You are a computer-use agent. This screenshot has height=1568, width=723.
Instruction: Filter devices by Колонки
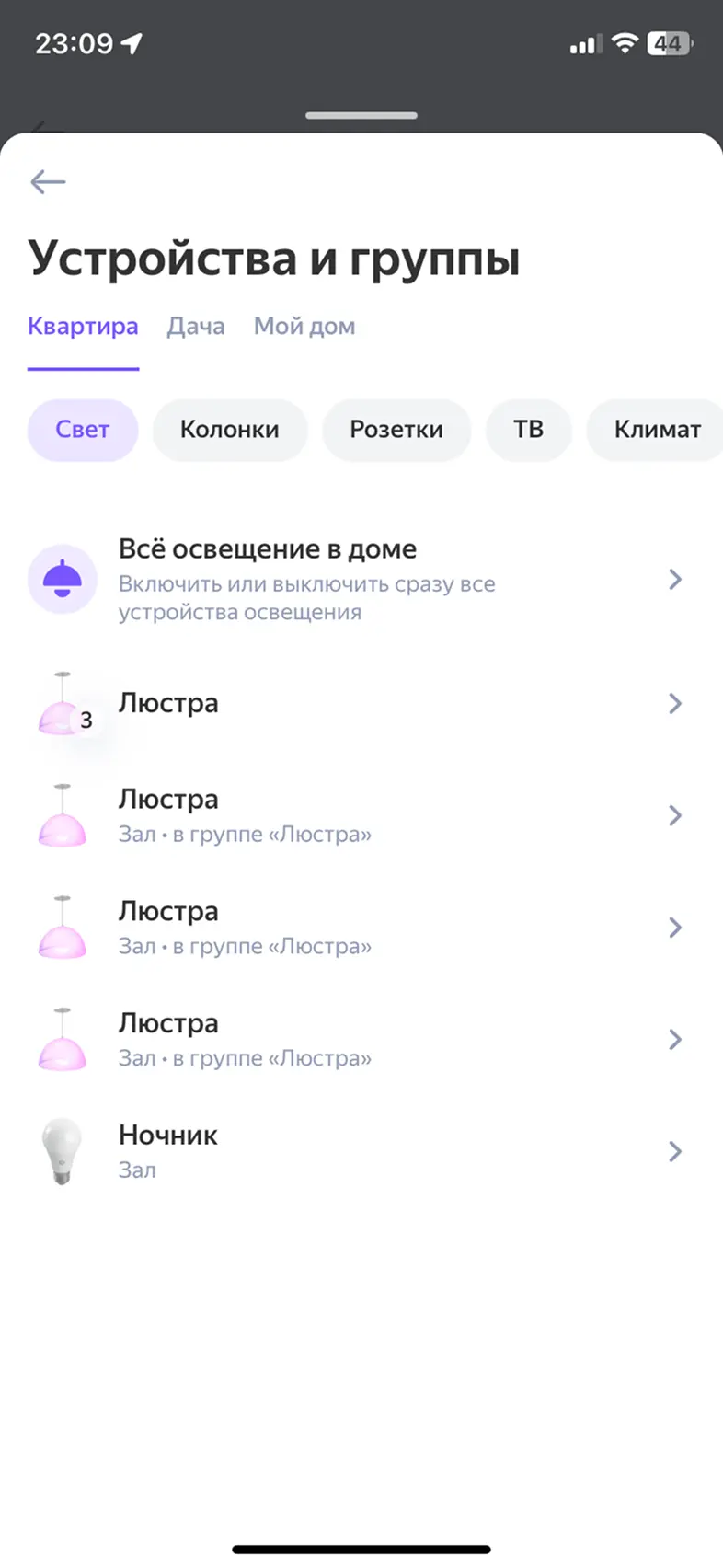230,430
